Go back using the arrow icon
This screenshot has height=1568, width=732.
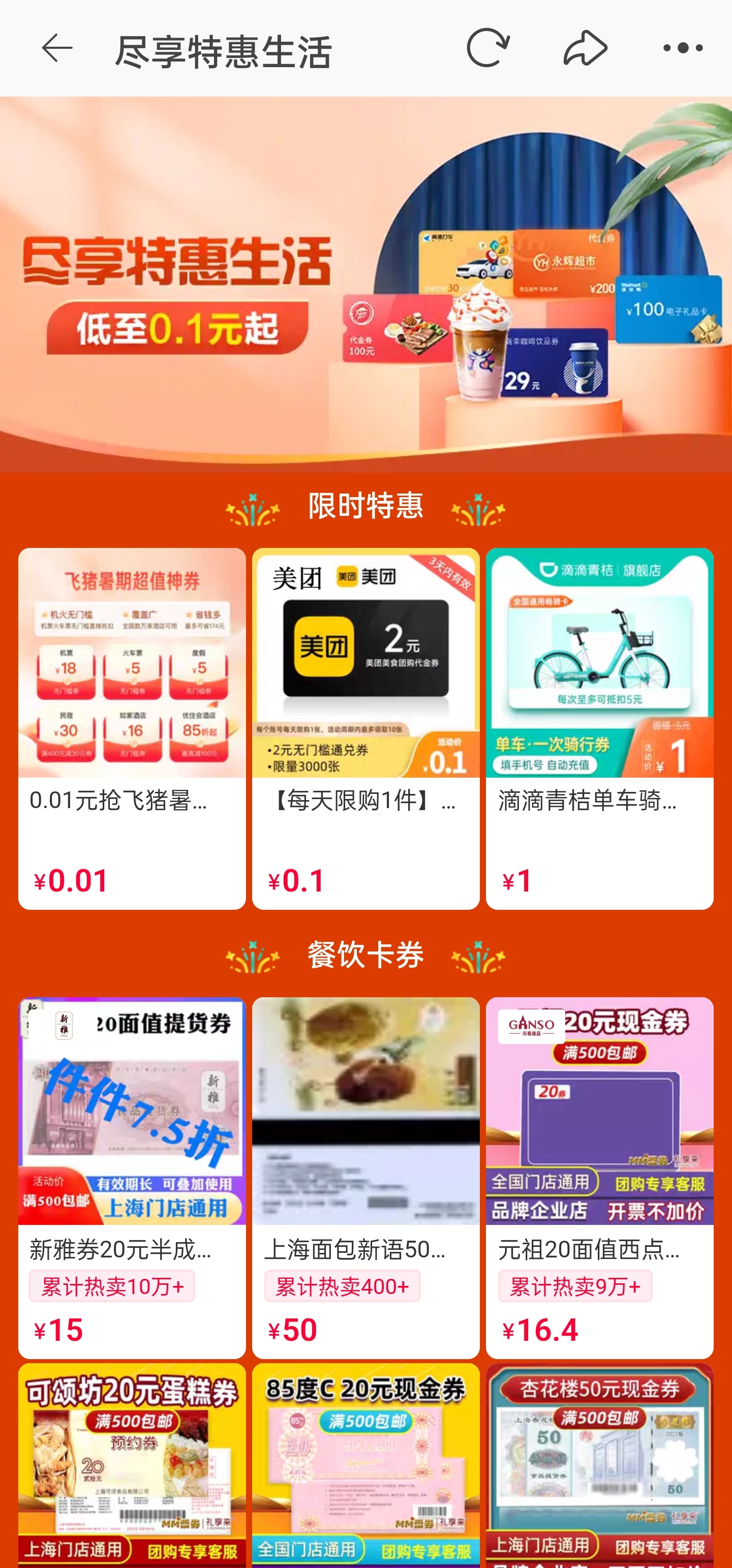tap(56, 49)
